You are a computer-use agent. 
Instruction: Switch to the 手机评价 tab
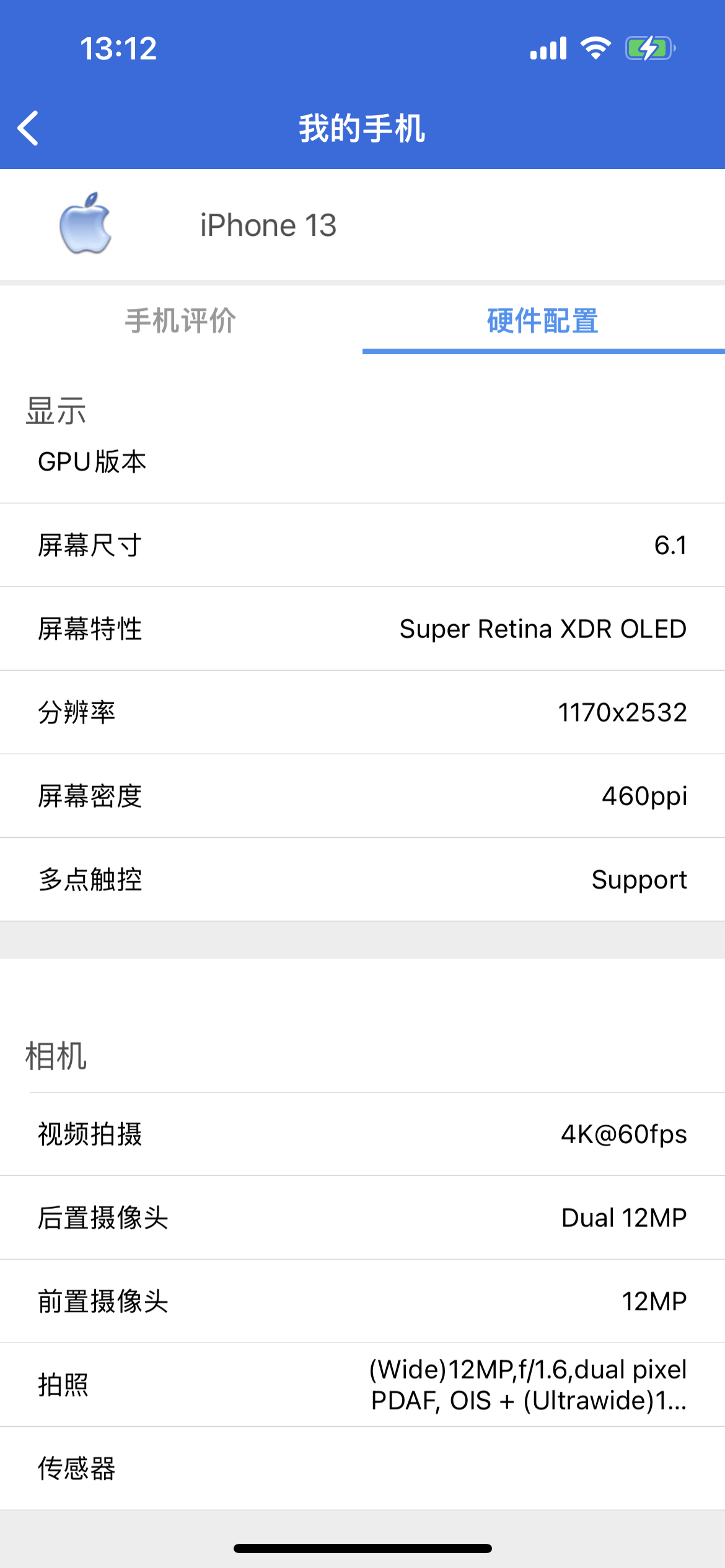(180, 321)
